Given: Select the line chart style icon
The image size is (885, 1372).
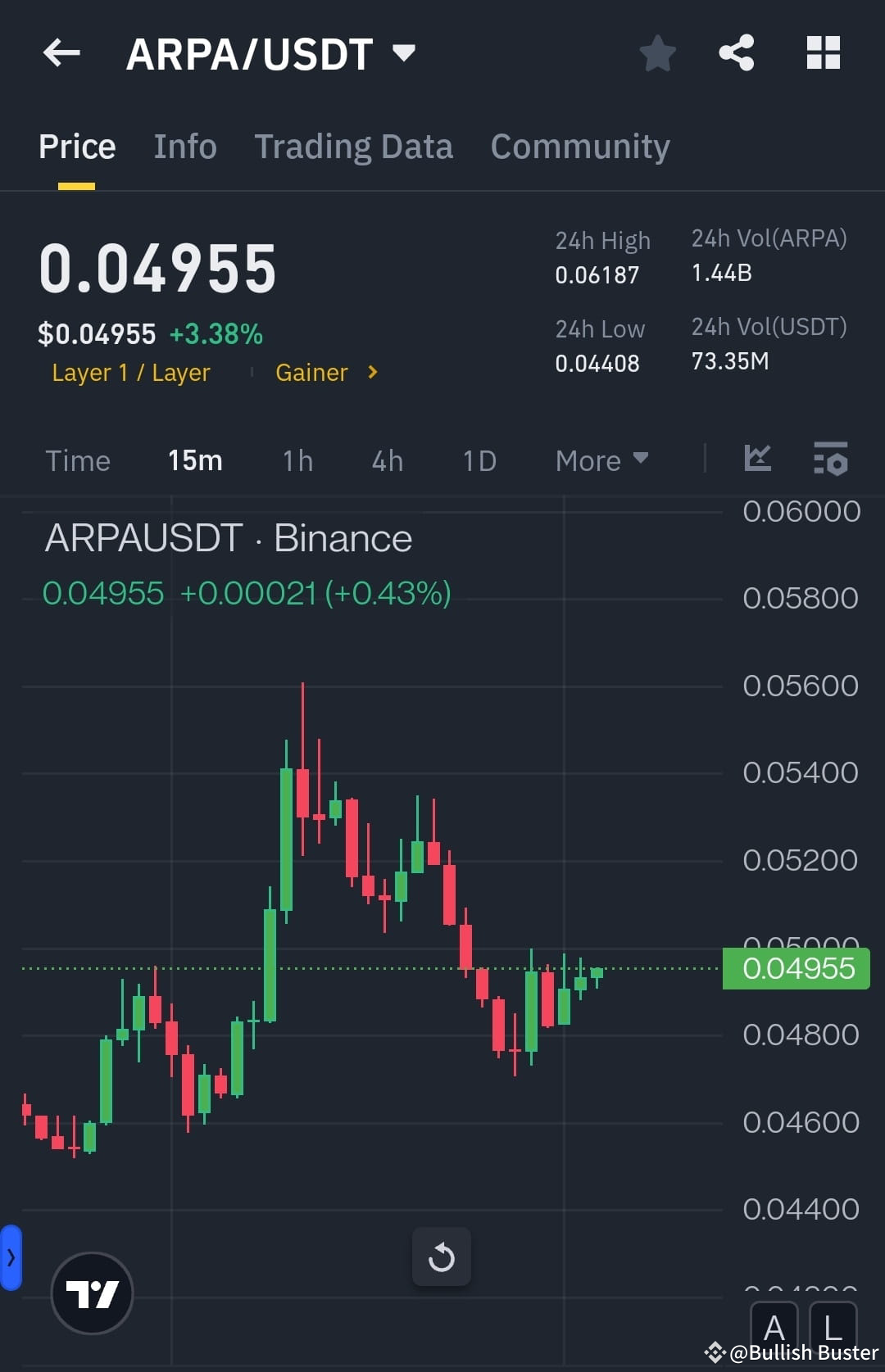Looking at the screenshot, I should 757,460.
